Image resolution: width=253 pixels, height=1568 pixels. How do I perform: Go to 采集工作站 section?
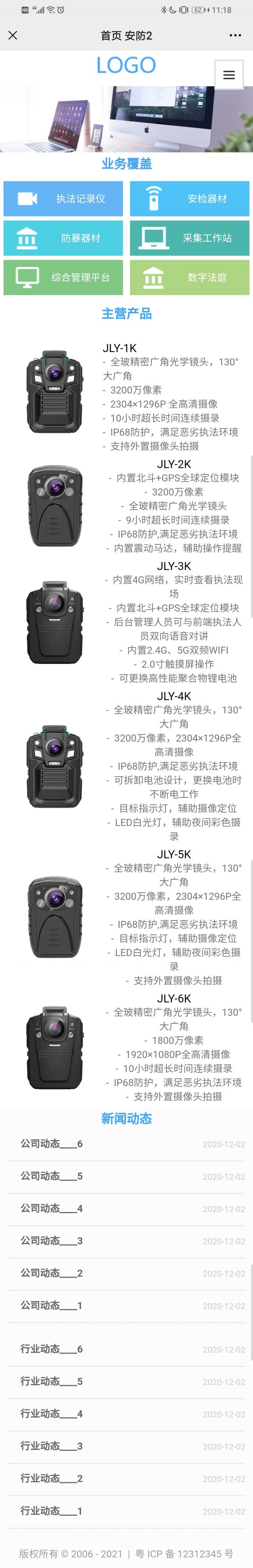[x=189, y=238]
